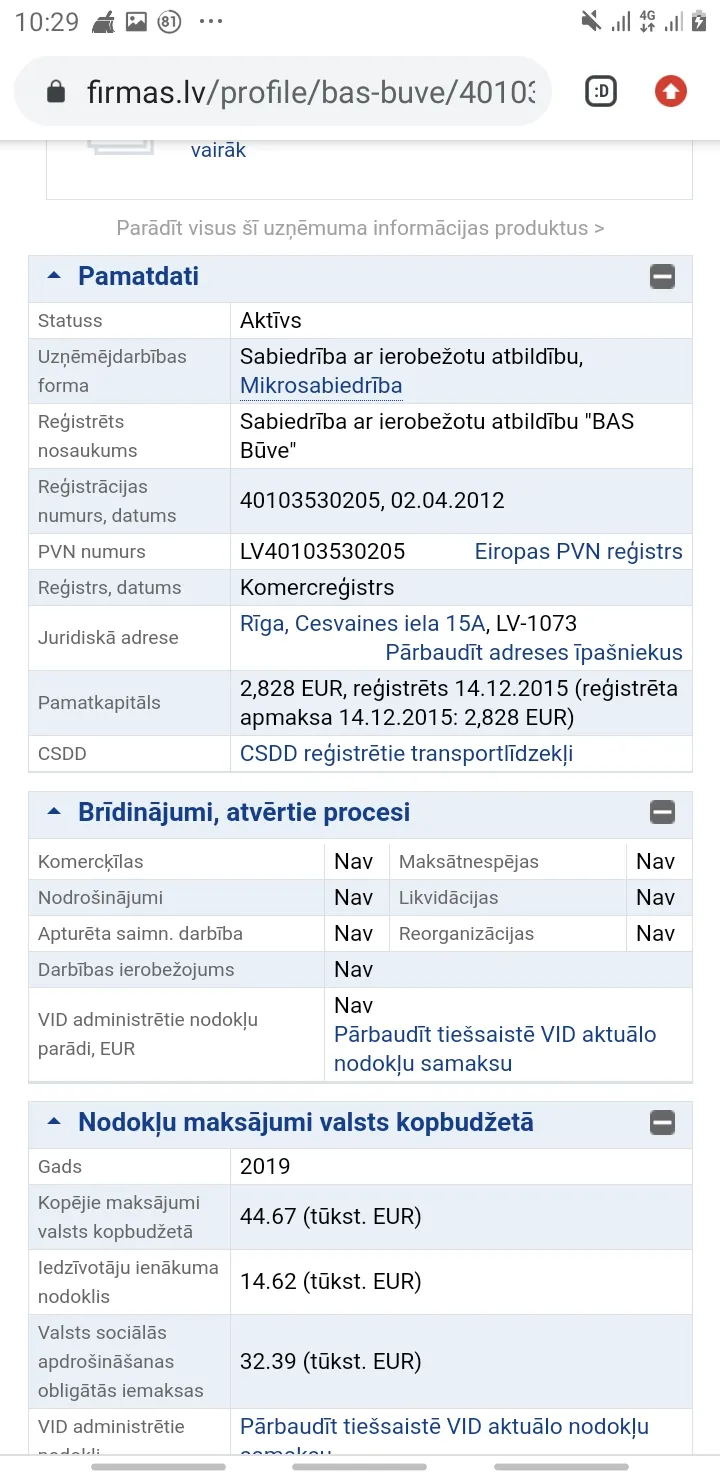Screen dimensions: 720x1480
Task: Open Eiropas PVN reģistrs link
Action: tap(578, 552)
